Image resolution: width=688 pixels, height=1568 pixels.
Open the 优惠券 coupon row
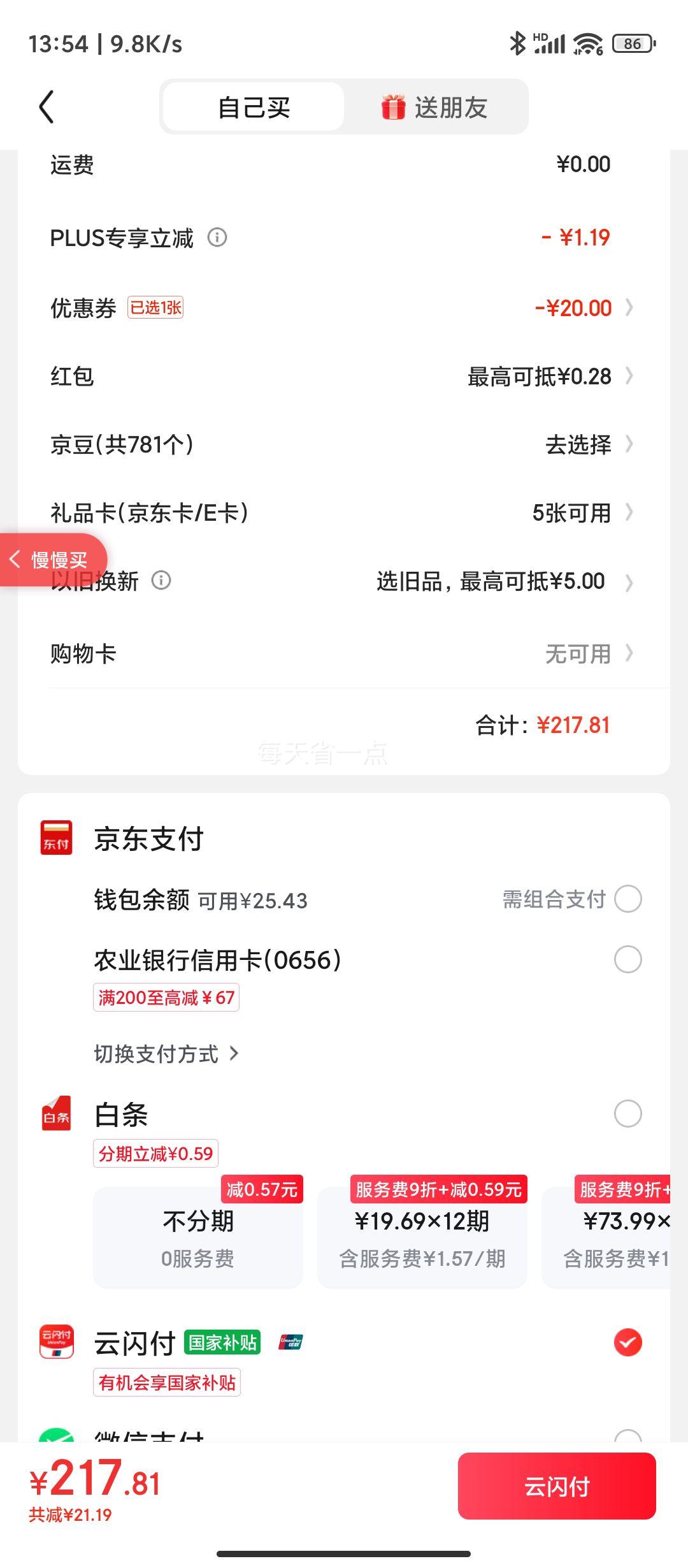click(x=344, y=308)
